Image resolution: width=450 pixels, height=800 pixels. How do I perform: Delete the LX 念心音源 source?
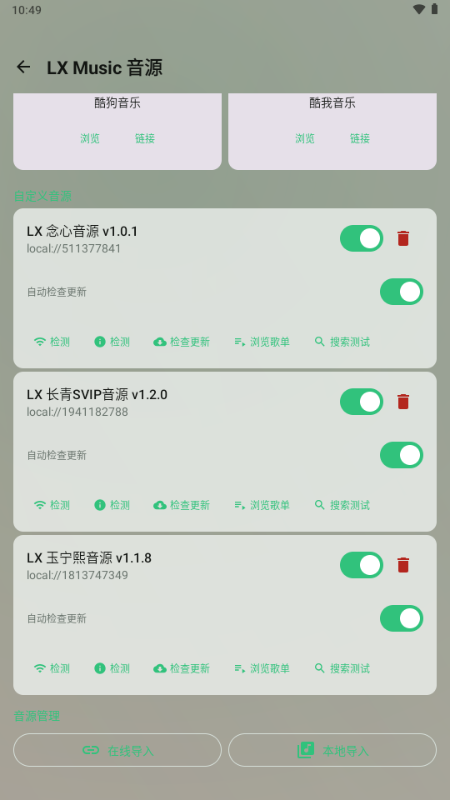pyautogui.click(x=403, y=238)
